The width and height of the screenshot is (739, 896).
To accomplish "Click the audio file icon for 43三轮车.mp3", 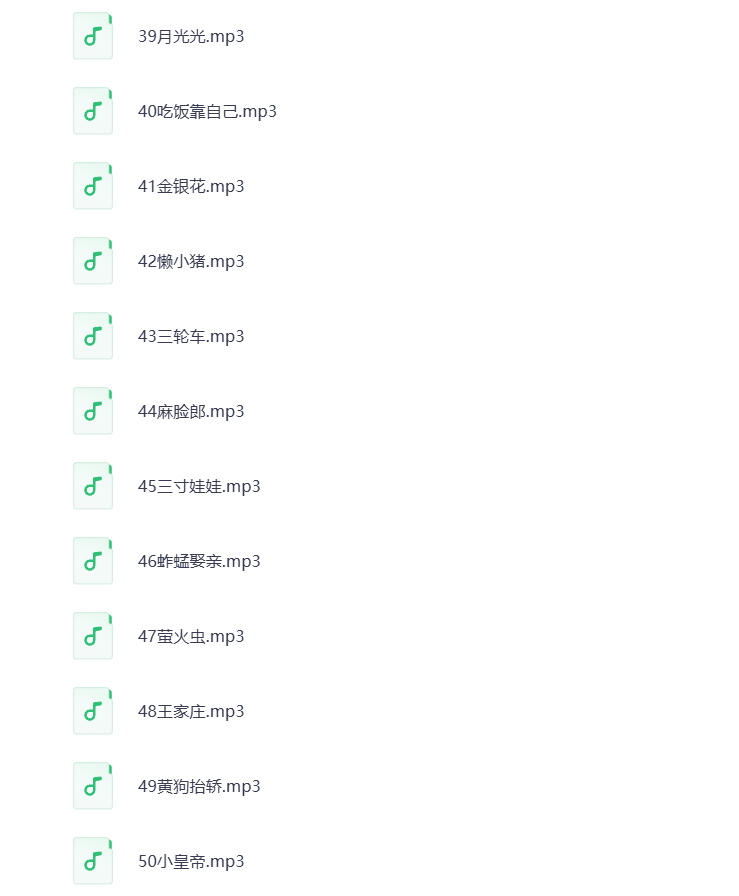I will (x=92, y=336).
